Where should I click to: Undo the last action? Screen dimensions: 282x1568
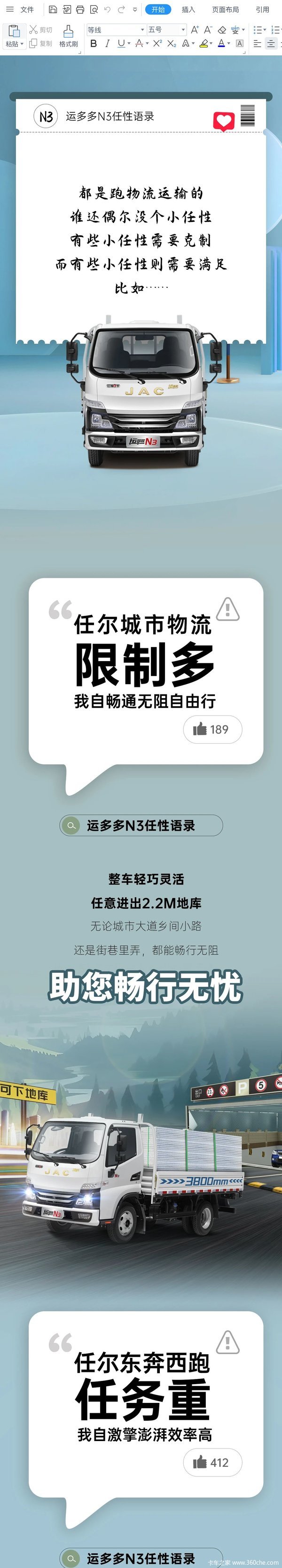107,10
